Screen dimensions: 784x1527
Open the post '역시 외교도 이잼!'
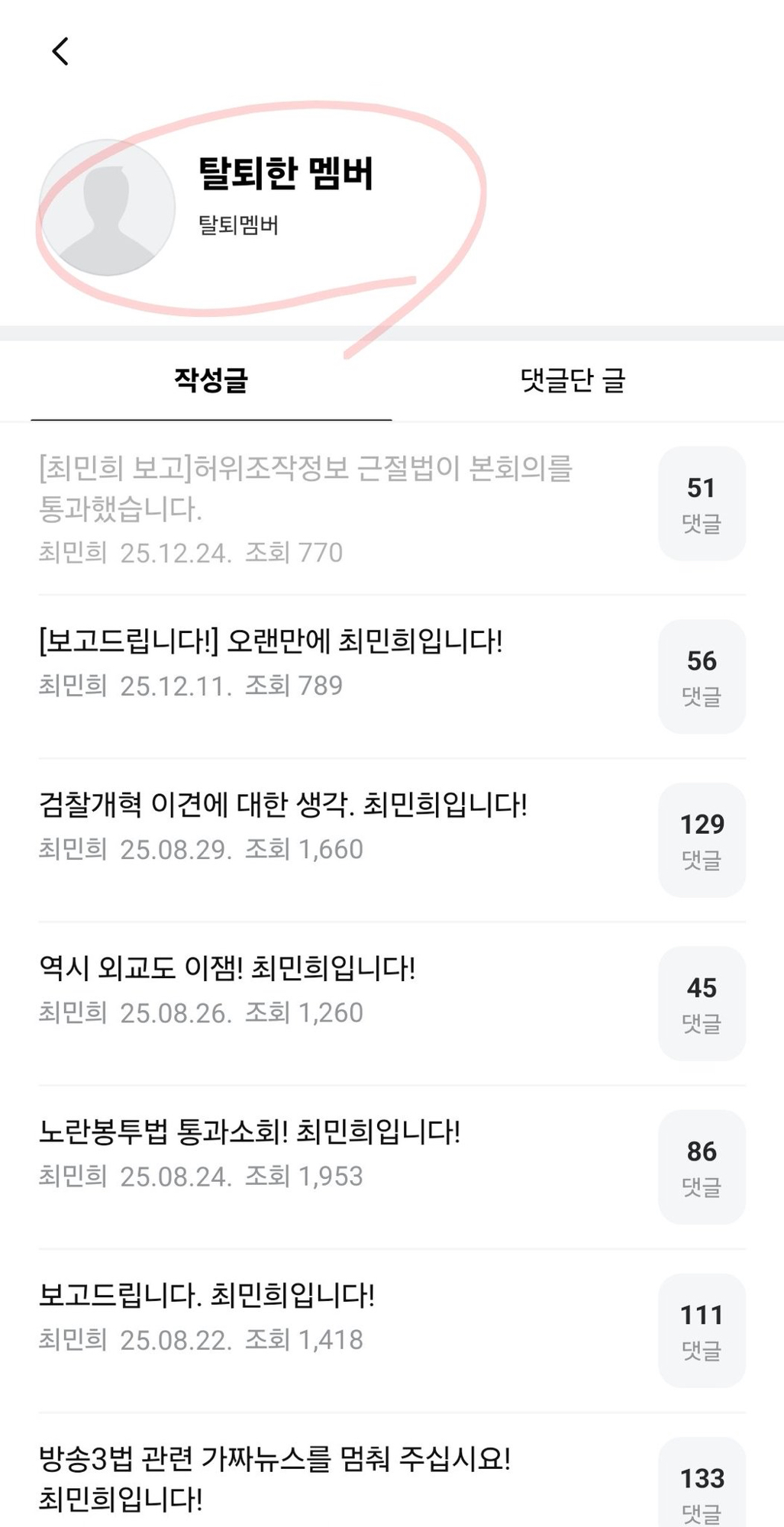pos(227,968)
